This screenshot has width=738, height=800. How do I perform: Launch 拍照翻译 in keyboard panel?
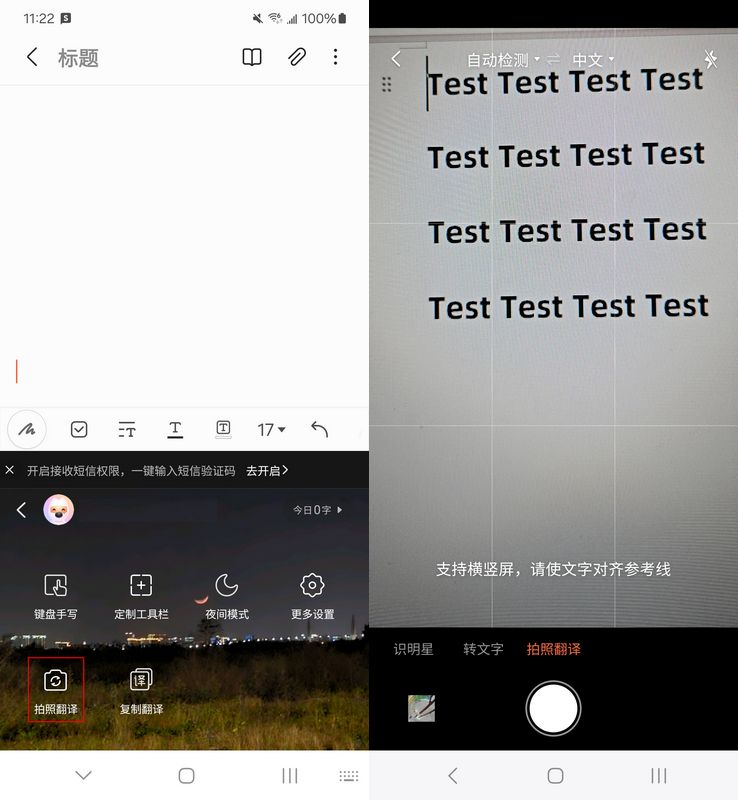pyautogui.click(x=56, y=690)
